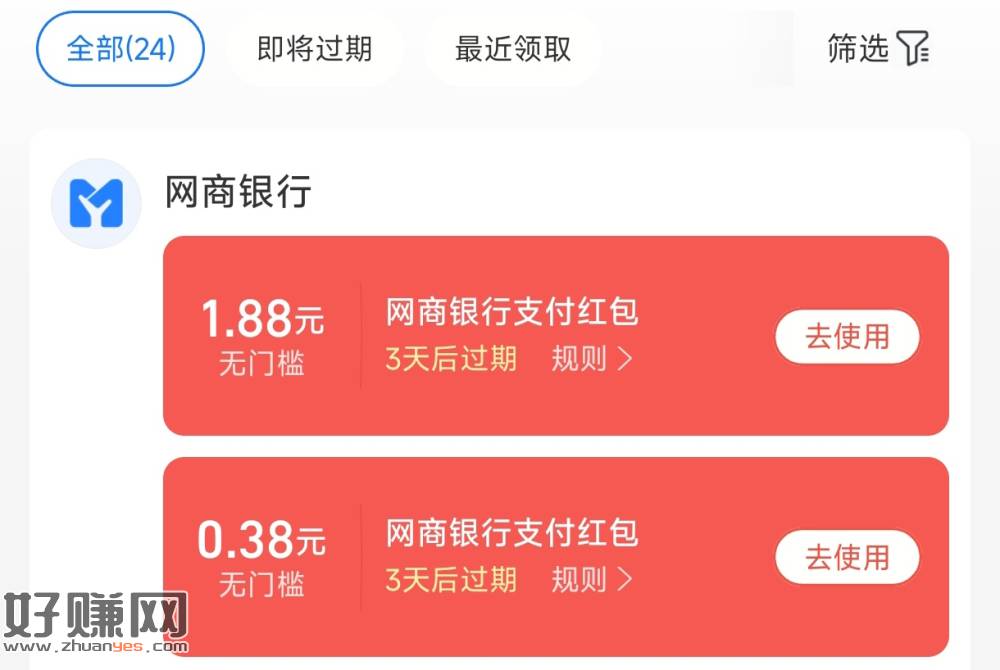The width and height of the screenshot is (1000, 670).
Task: Open the 筛选 filter options
Action: pyautogui.click(x=878, y=48)
